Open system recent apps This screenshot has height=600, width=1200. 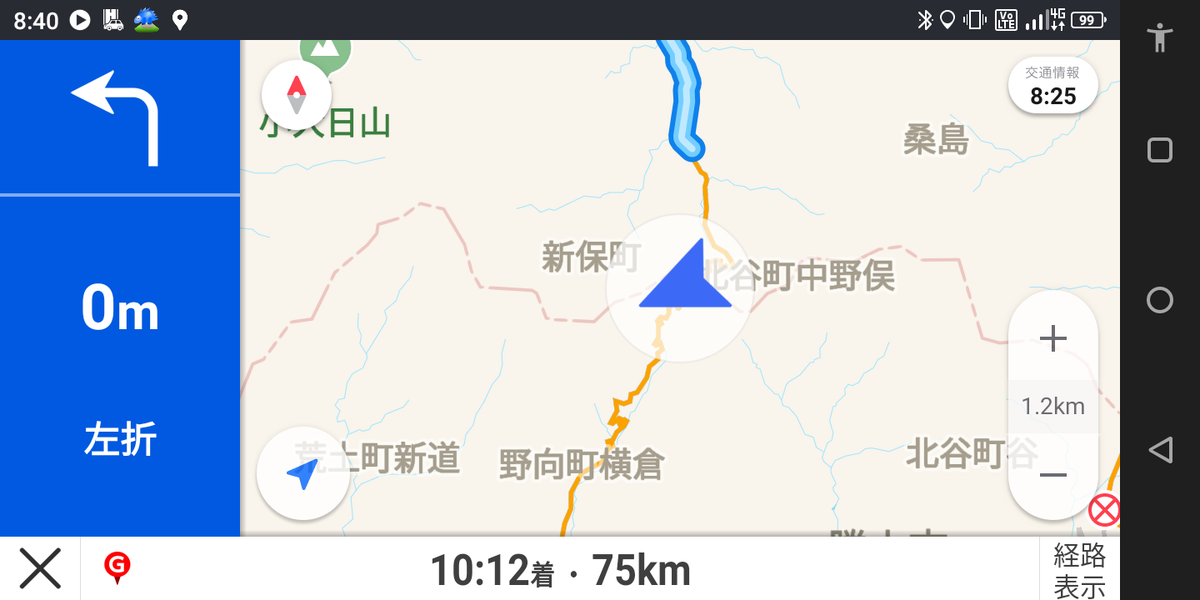tap(1160, 150)
